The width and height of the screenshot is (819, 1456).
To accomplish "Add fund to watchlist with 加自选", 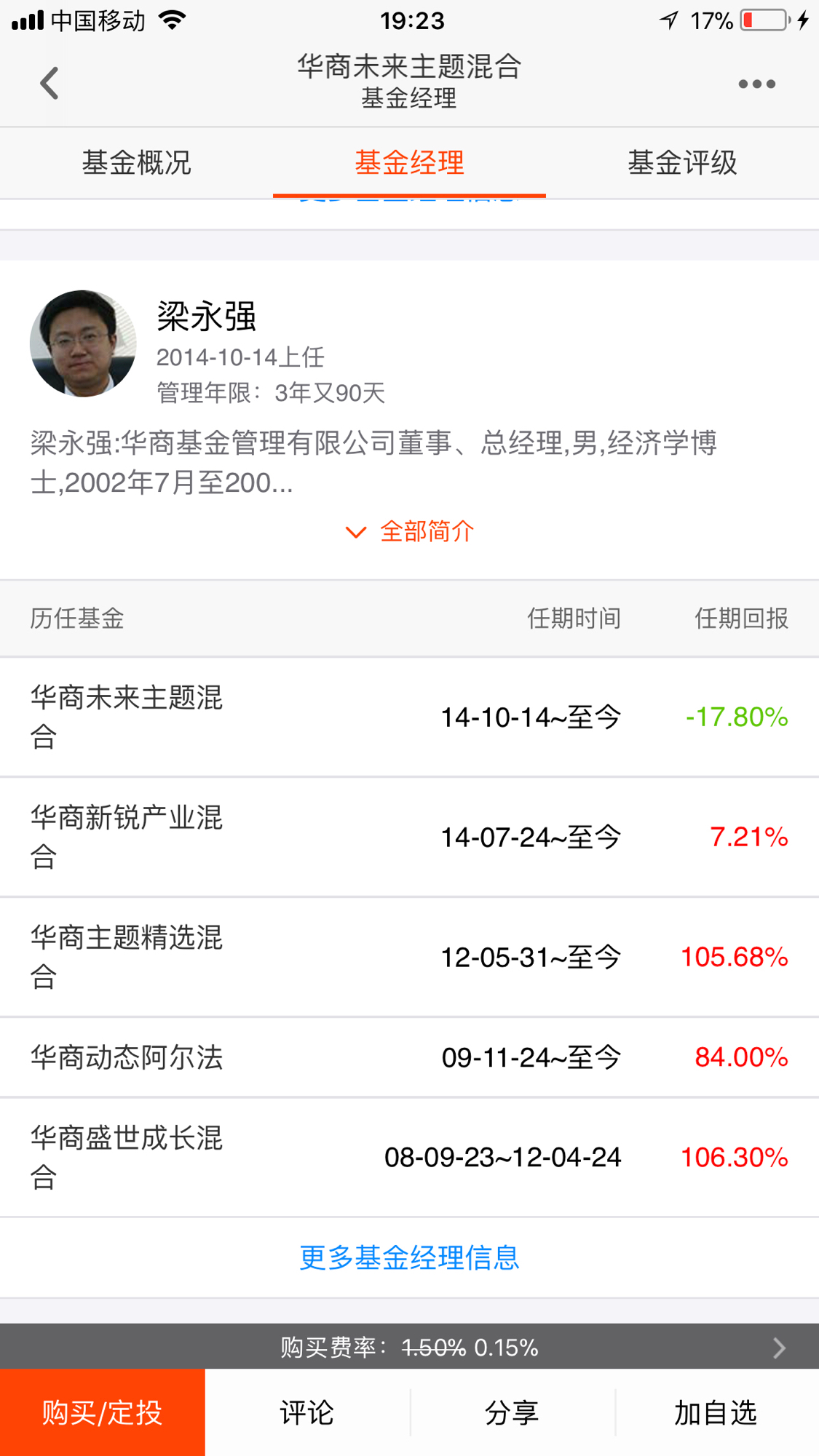I will coord(716,1412).
